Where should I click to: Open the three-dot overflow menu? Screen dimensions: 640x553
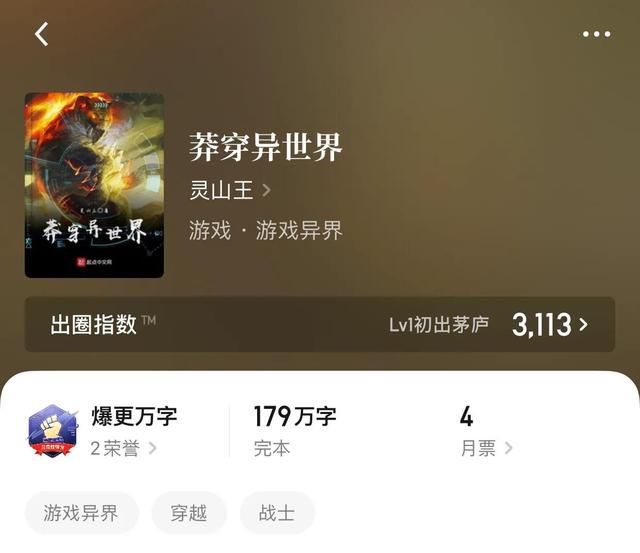coord(596,34)
